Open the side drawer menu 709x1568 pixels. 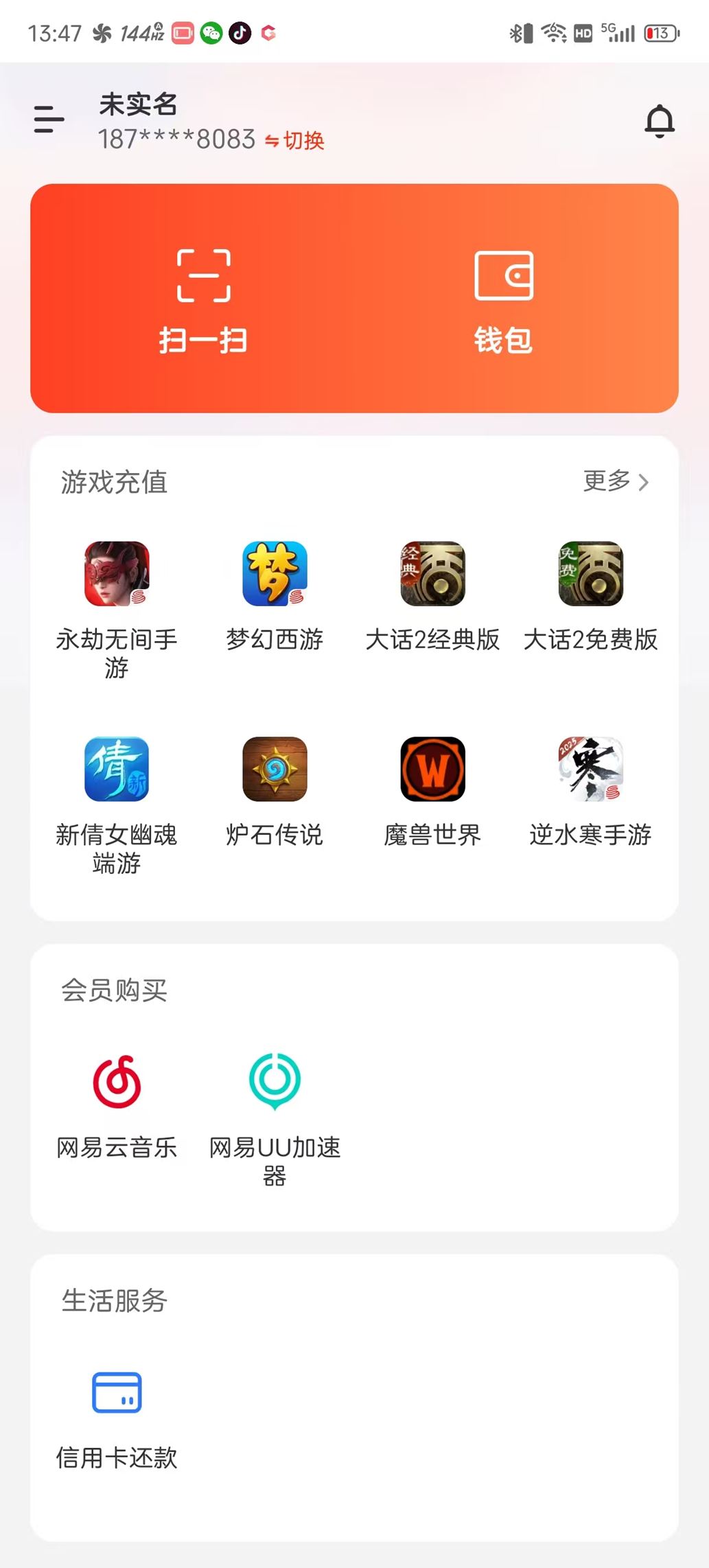(49, 119)
